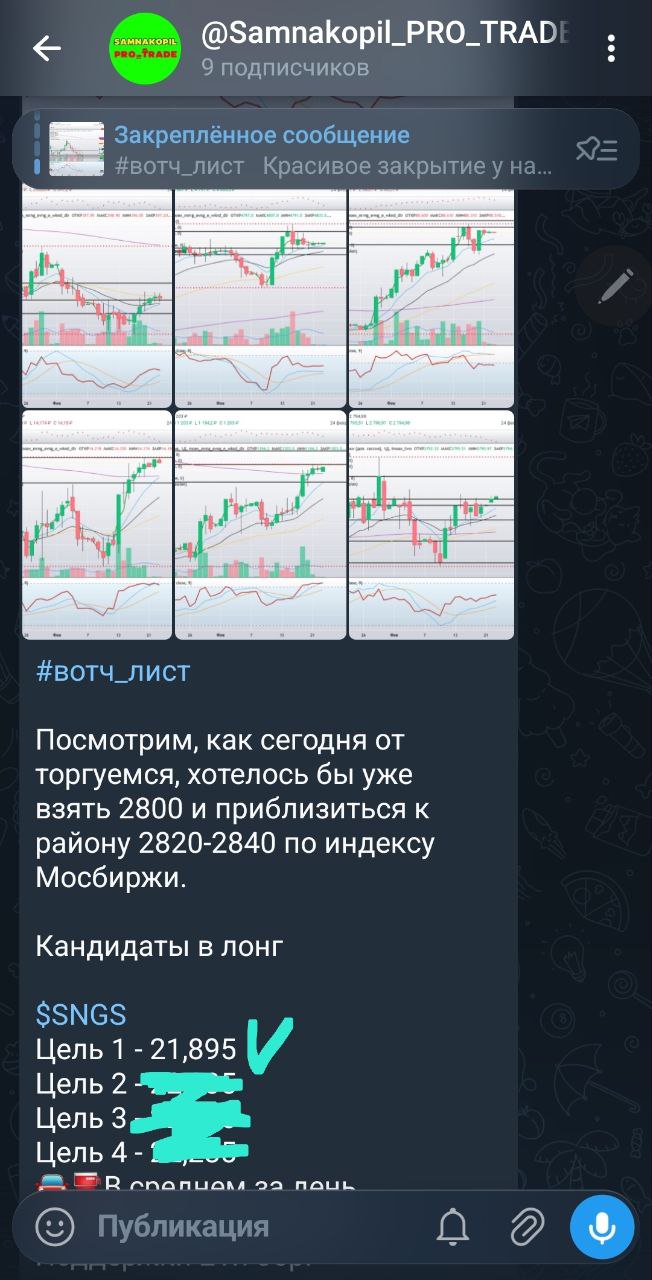
Task: Tap the pencil edit button
Action: pyautogui.click(x=615, y=287)
